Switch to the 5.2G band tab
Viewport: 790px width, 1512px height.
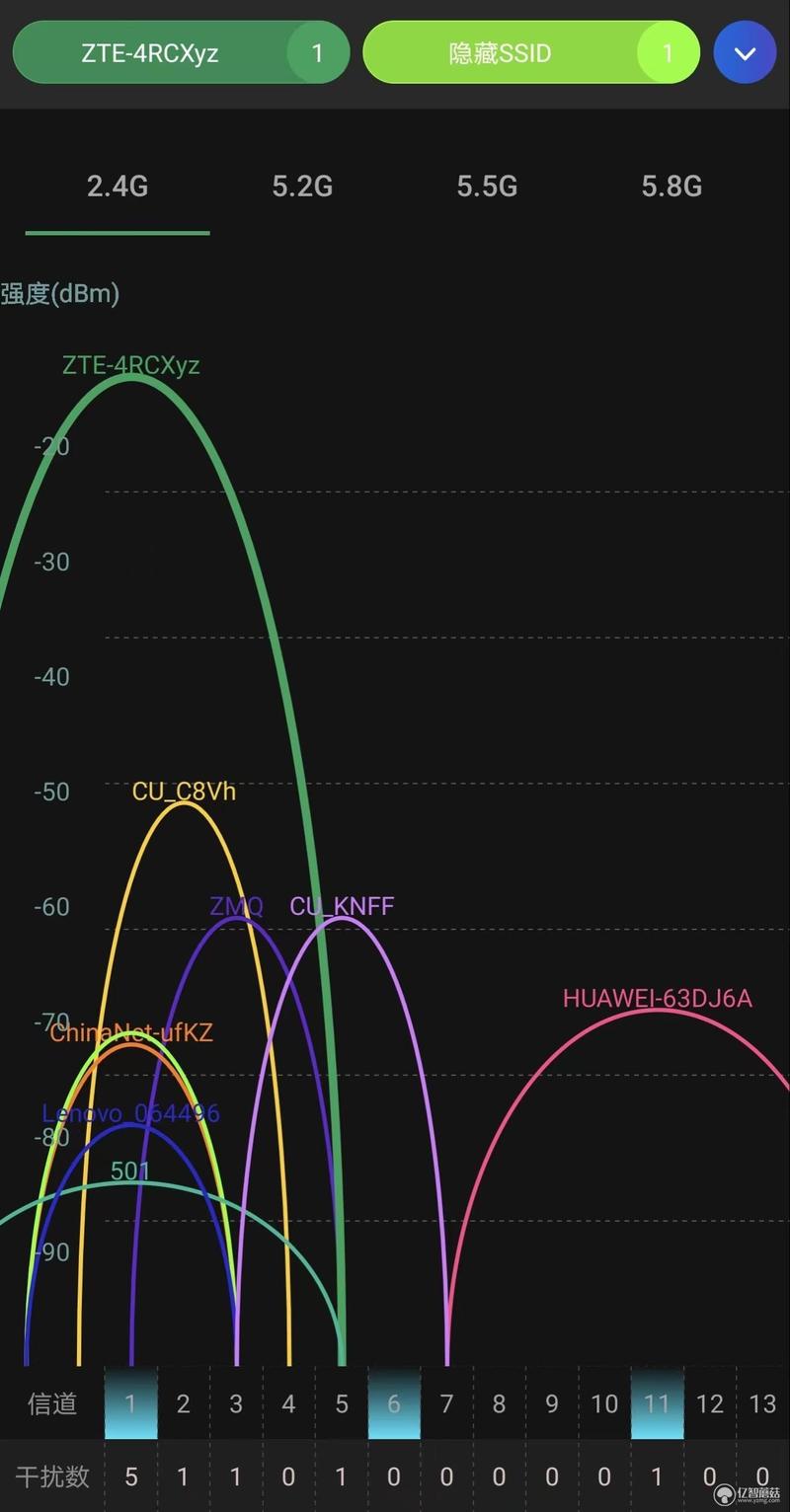pos(302,187)
